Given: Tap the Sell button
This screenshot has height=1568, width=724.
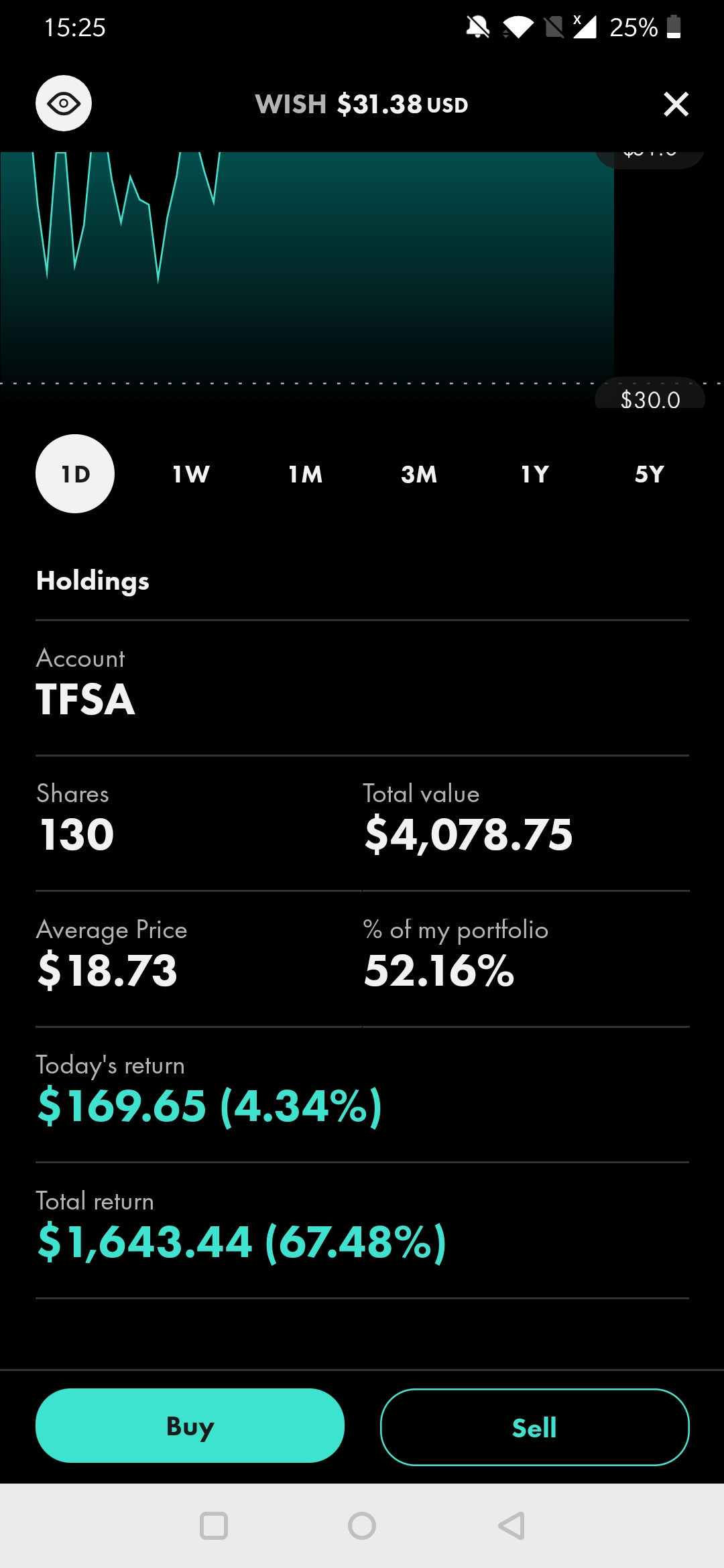Looking at the screenshot, I should [534, 1426].
